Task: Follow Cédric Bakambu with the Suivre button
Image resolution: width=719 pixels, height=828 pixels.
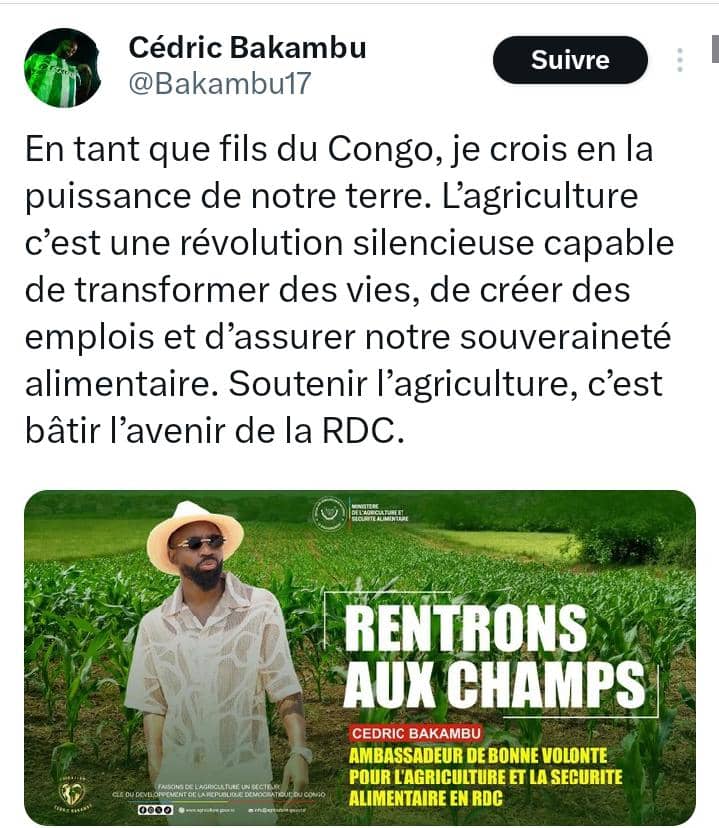Action: pos(570,60)
